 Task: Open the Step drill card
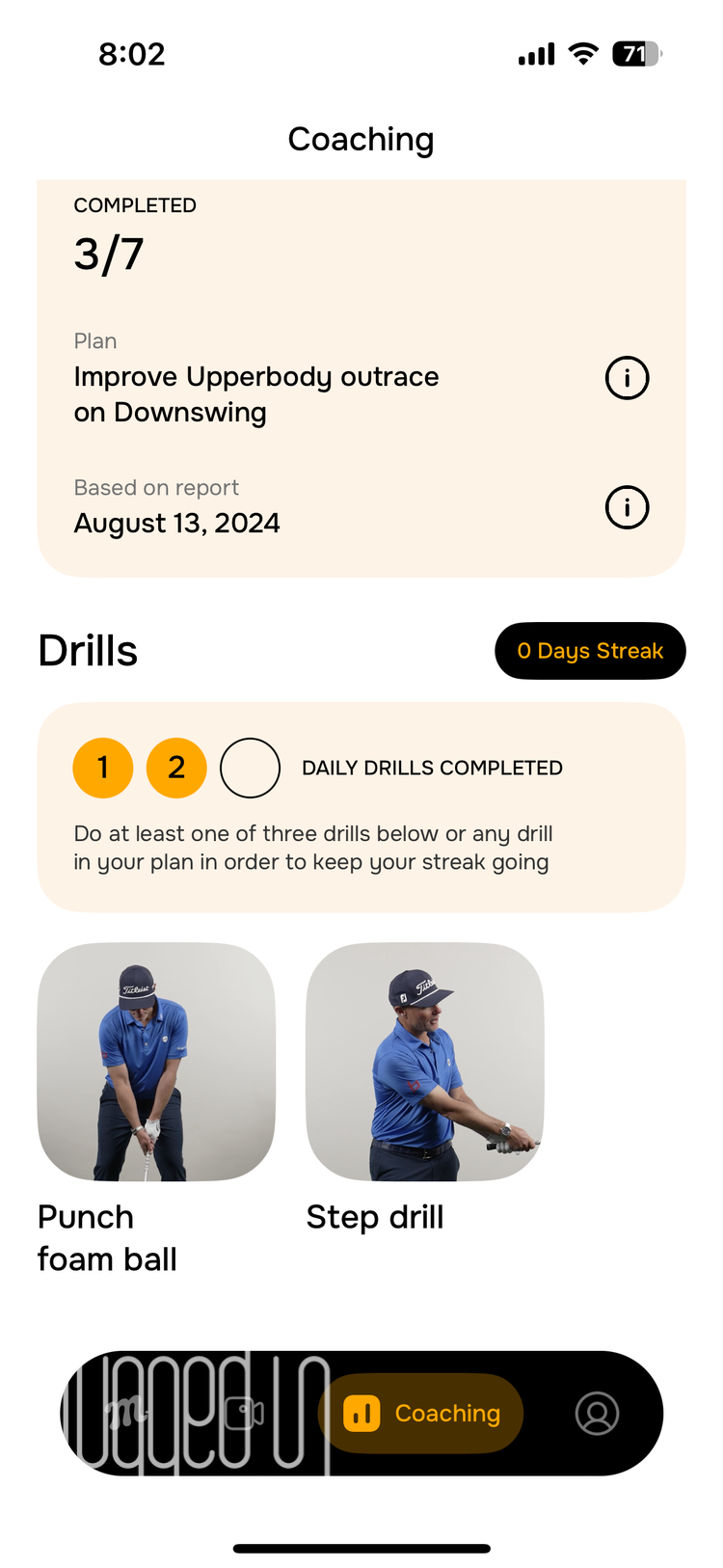tap(424, 1062)
